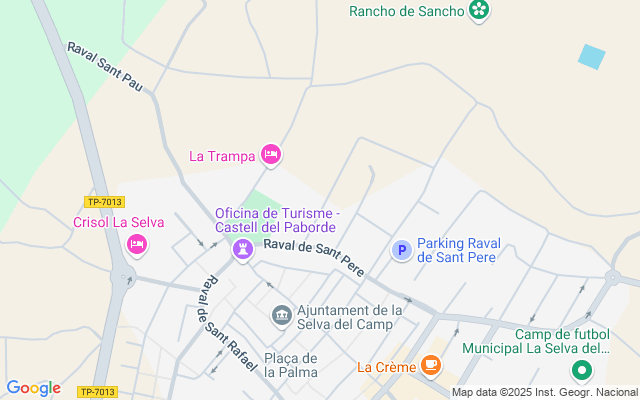The height and width of the screenshot is (400, 640).
Task: Open the Google logo link
Action: pos(33,388)
